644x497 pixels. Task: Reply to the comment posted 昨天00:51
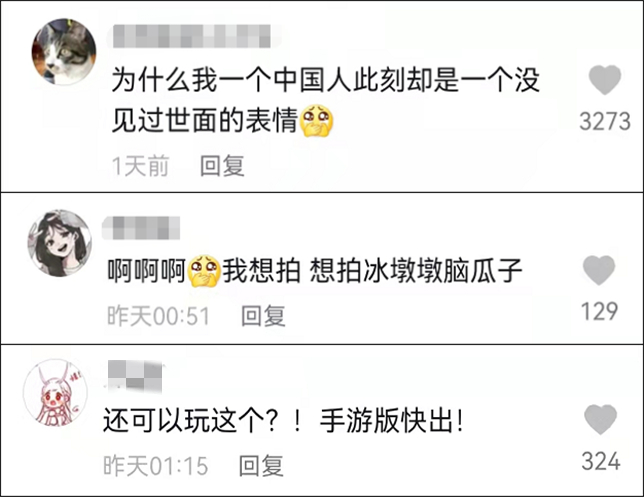pyautogui.click(x=263, y=317)
